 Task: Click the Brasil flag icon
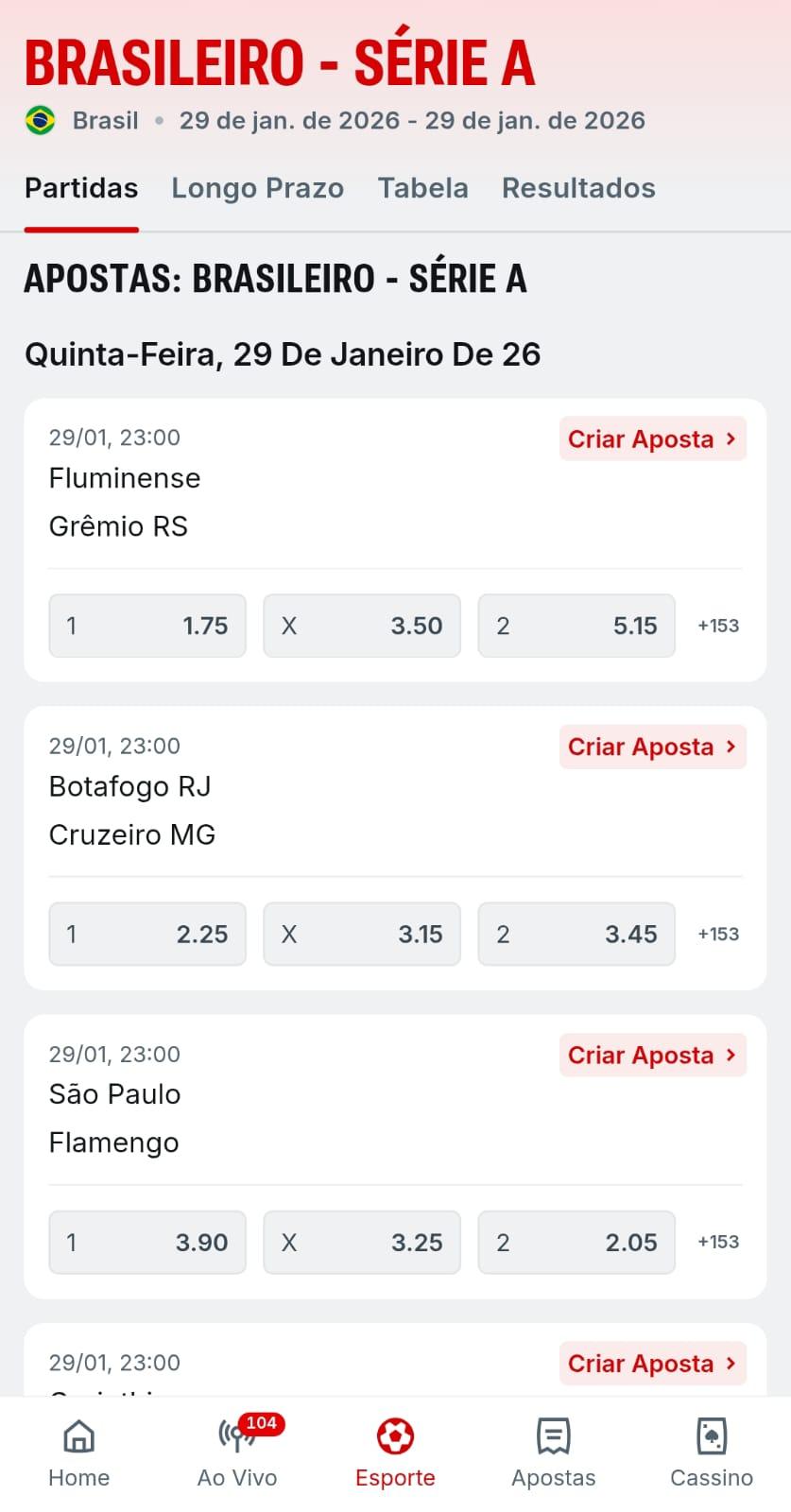[x=40, y=120]
